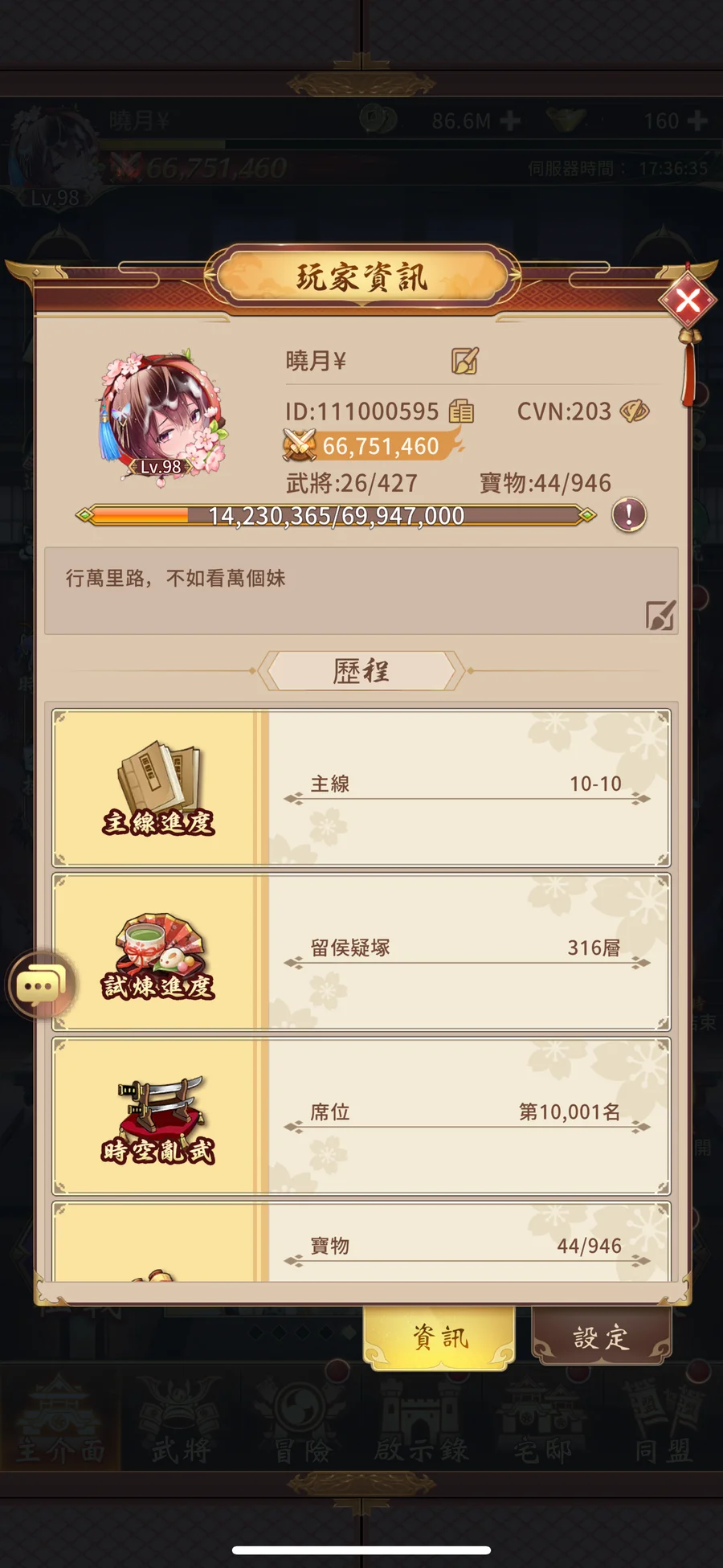Edit the player name 曉月¥

click(x=464, y=361)
